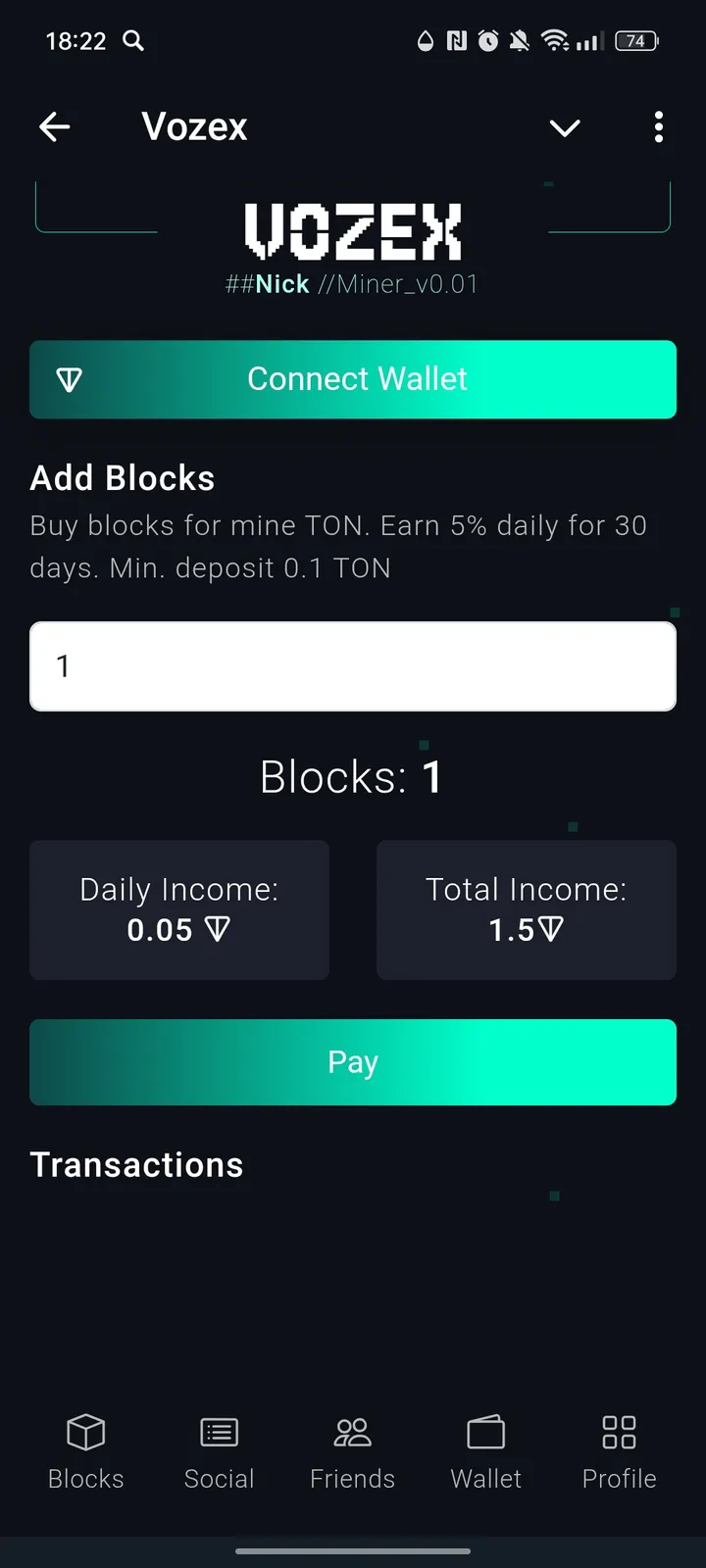
Task: Focus the block amount input field
Action: click(x=353, y=666)
